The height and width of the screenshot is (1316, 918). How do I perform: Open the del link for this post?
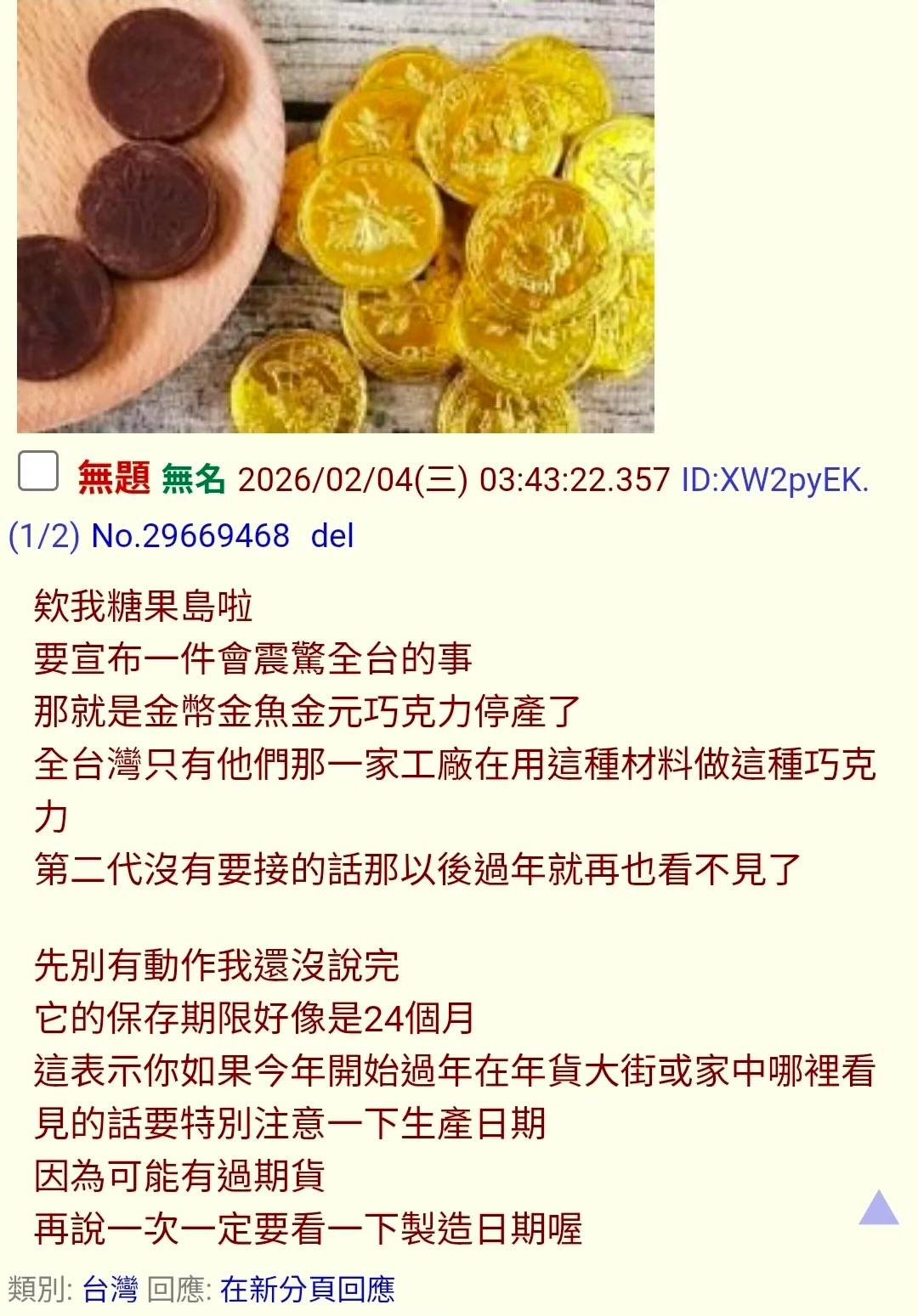tap(331, 535)
